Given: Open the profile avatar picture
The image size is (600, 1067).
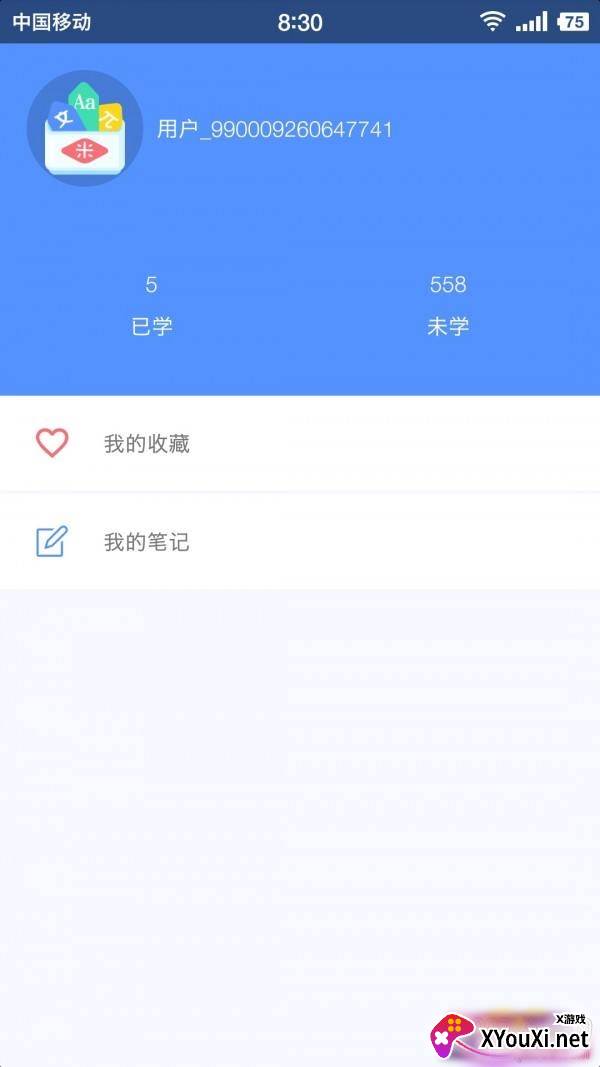Looking at the screenshot, I should [x=84, y=128].
